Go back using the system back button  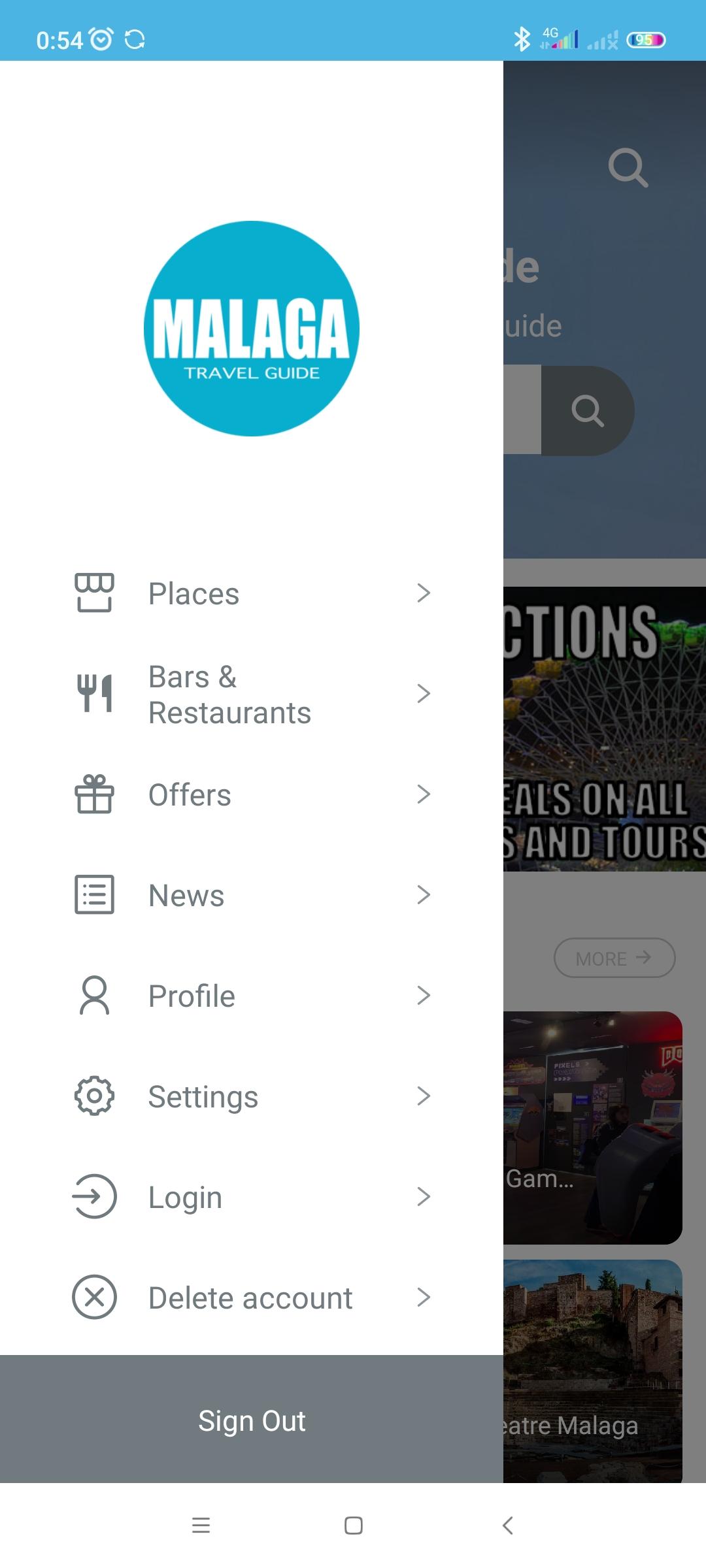[x=507, y=1525]
